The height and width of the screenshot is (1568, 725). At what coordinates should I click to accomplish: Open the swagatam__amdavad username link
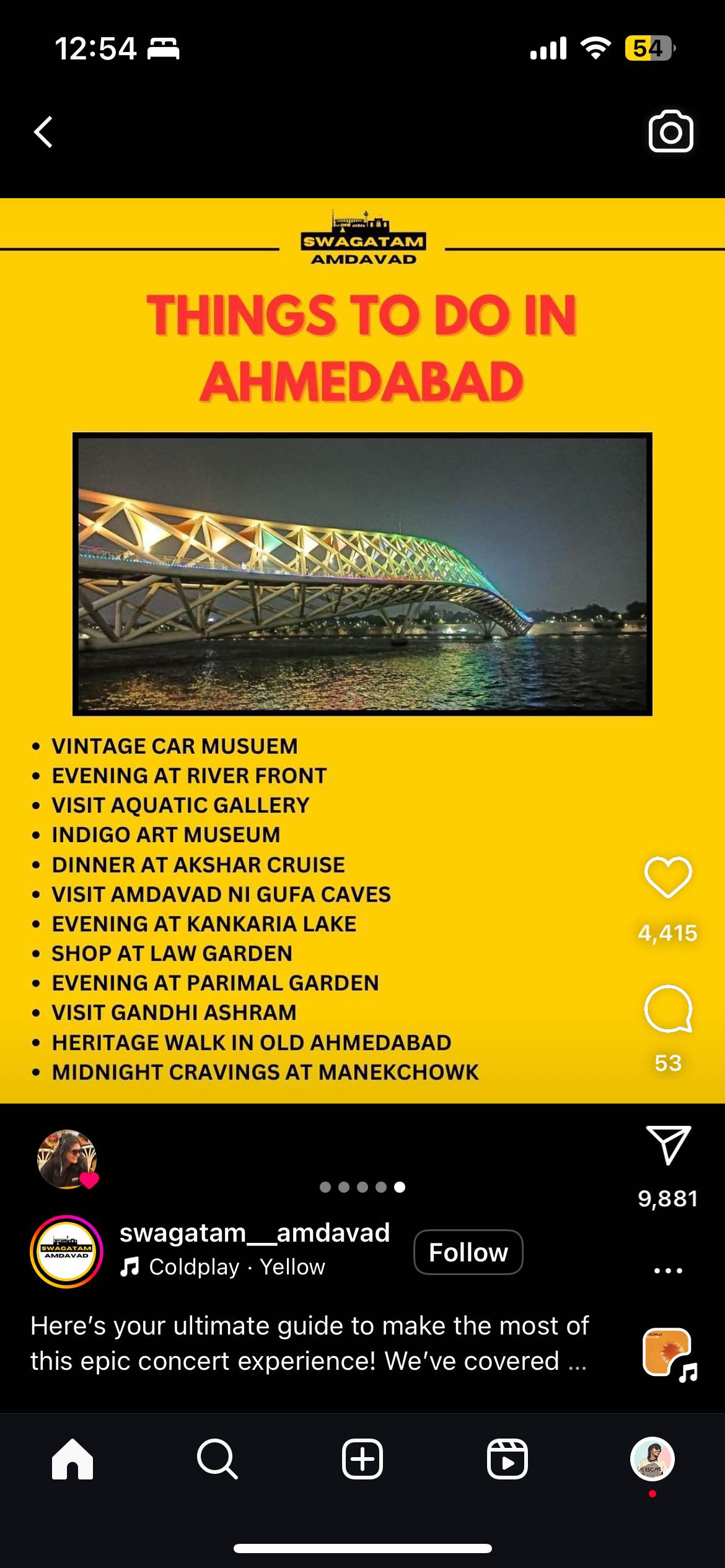[x=255, y=1233]
